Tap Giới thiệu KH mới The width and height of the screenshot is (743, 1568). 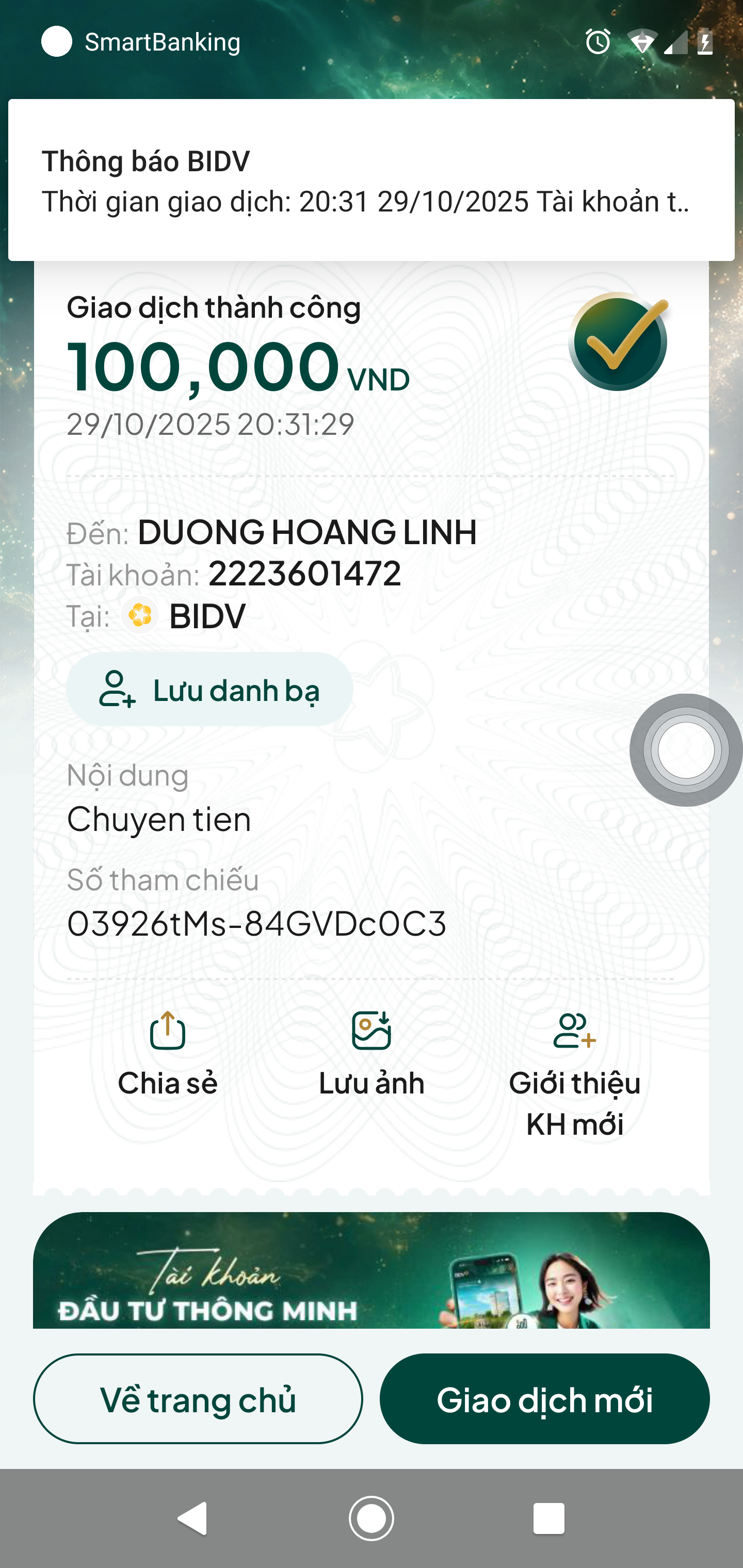[x=574, y=1074]
